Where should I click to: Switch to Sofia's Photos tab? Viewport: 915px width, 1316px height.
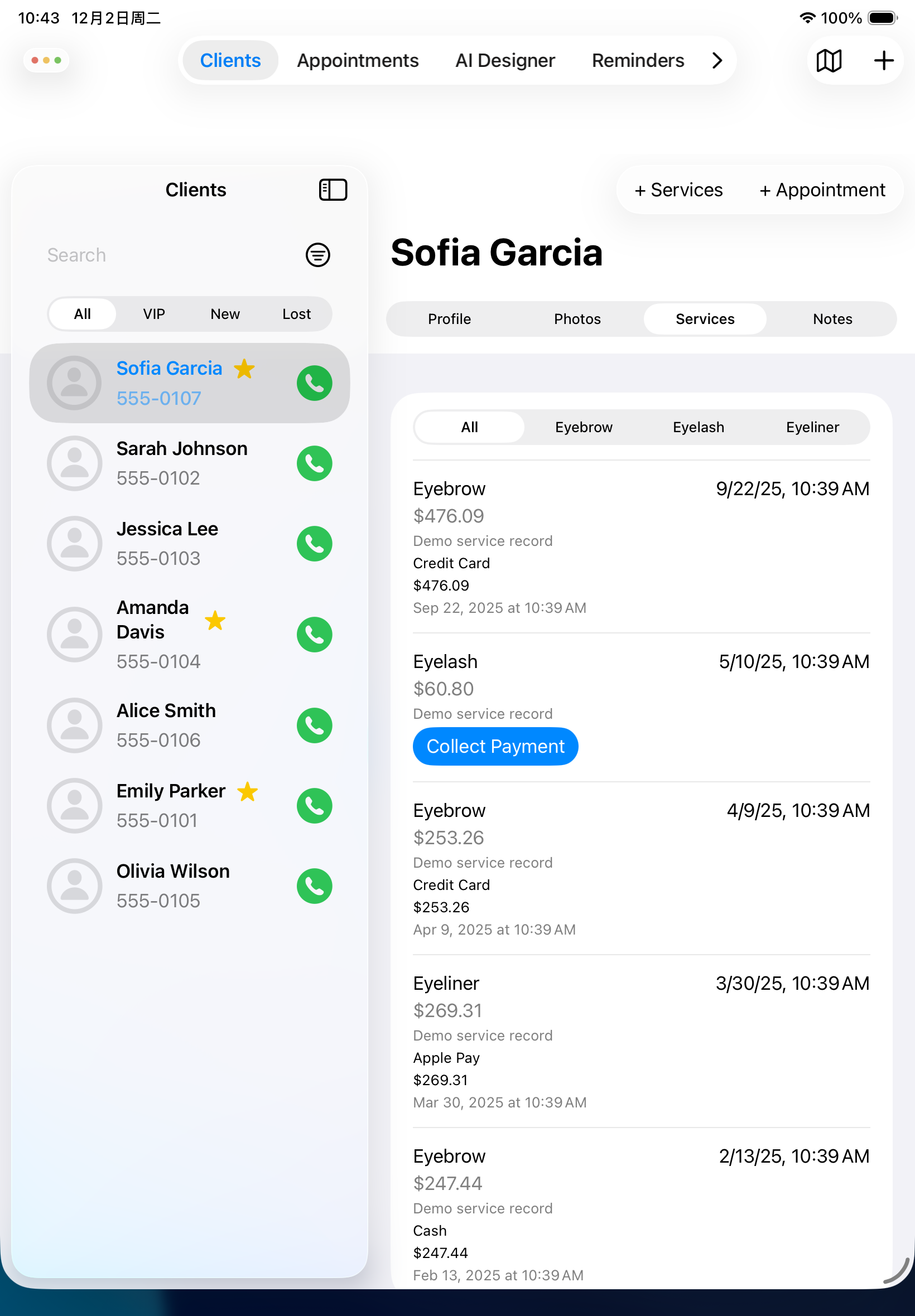click(x=577, y=319)
